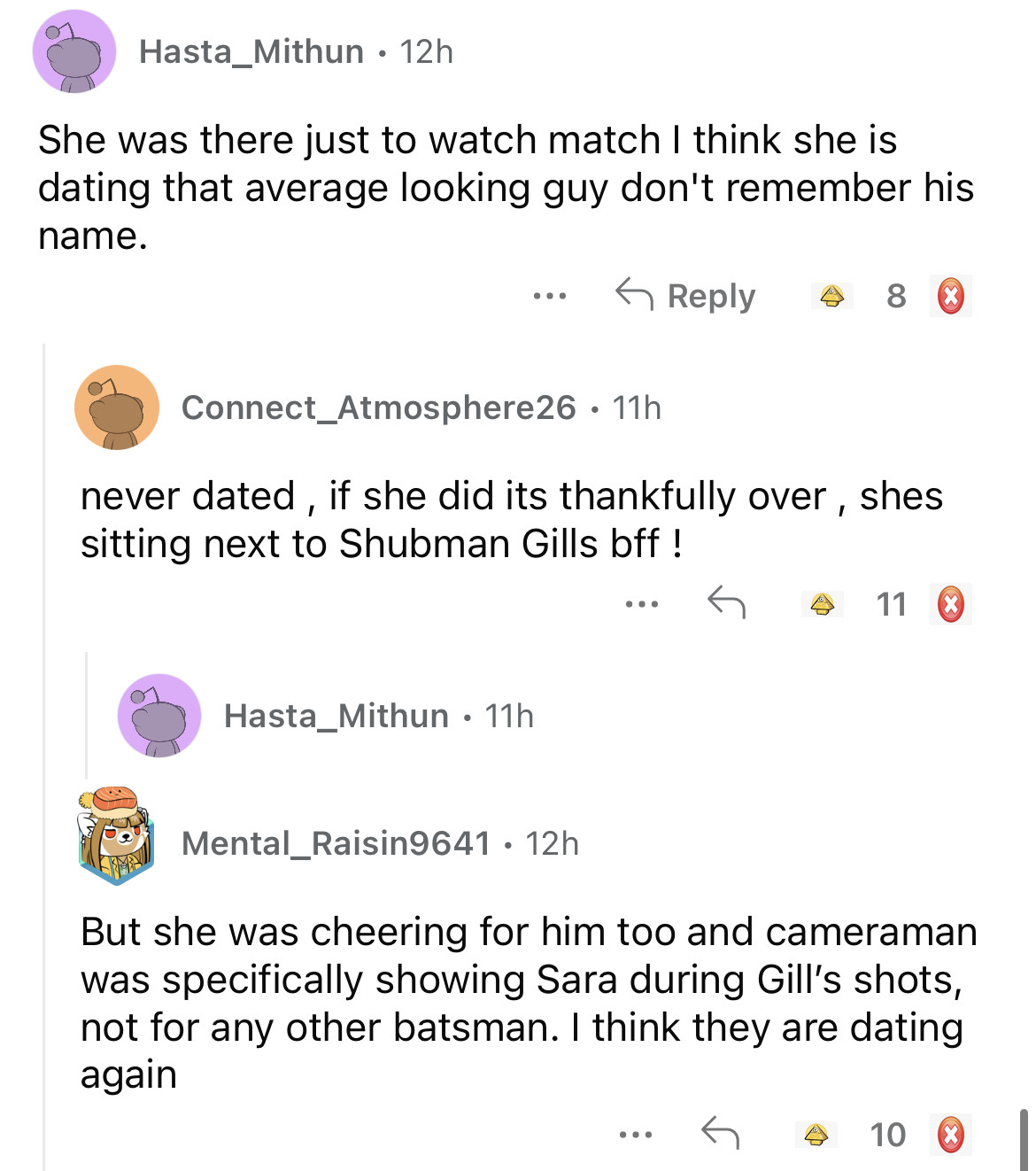This screenshot has height=1171, width=1036.
Task: Downvote Connect_Atmosphere26's comment with 11 points
Action: pos(950,604)
